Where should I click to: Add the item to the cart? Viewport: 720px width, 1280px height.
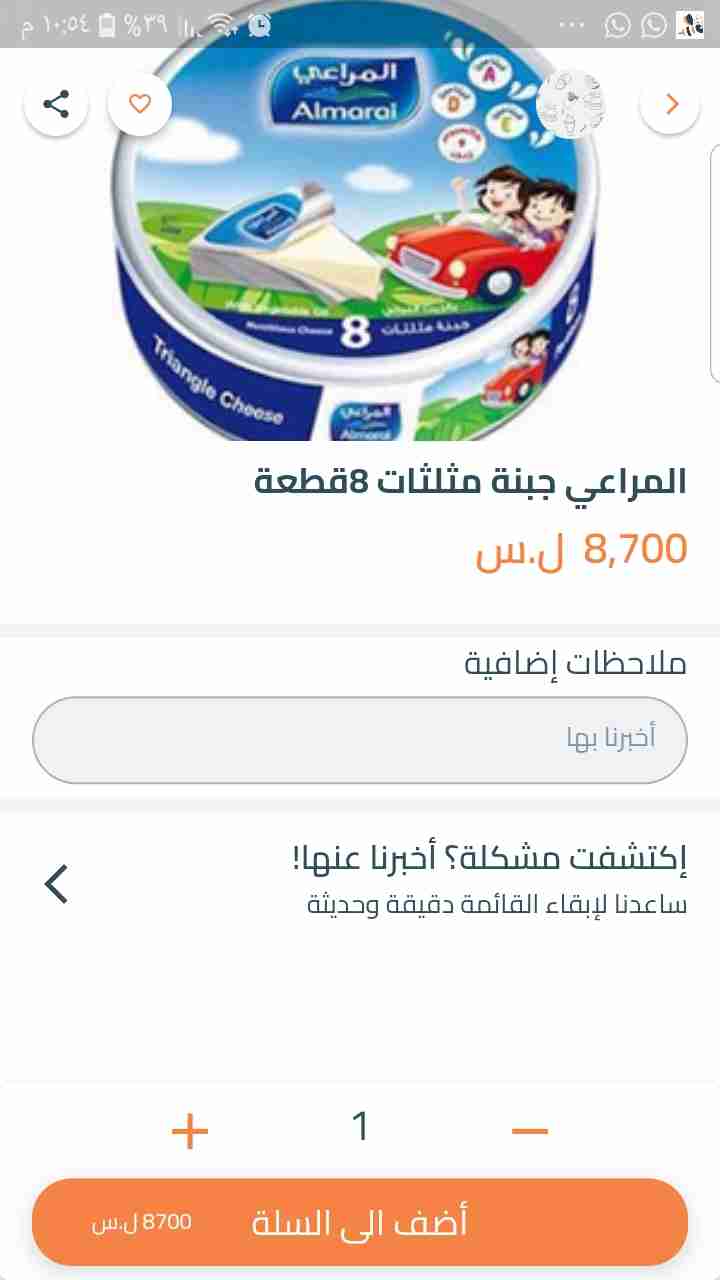pos(360,1223)
